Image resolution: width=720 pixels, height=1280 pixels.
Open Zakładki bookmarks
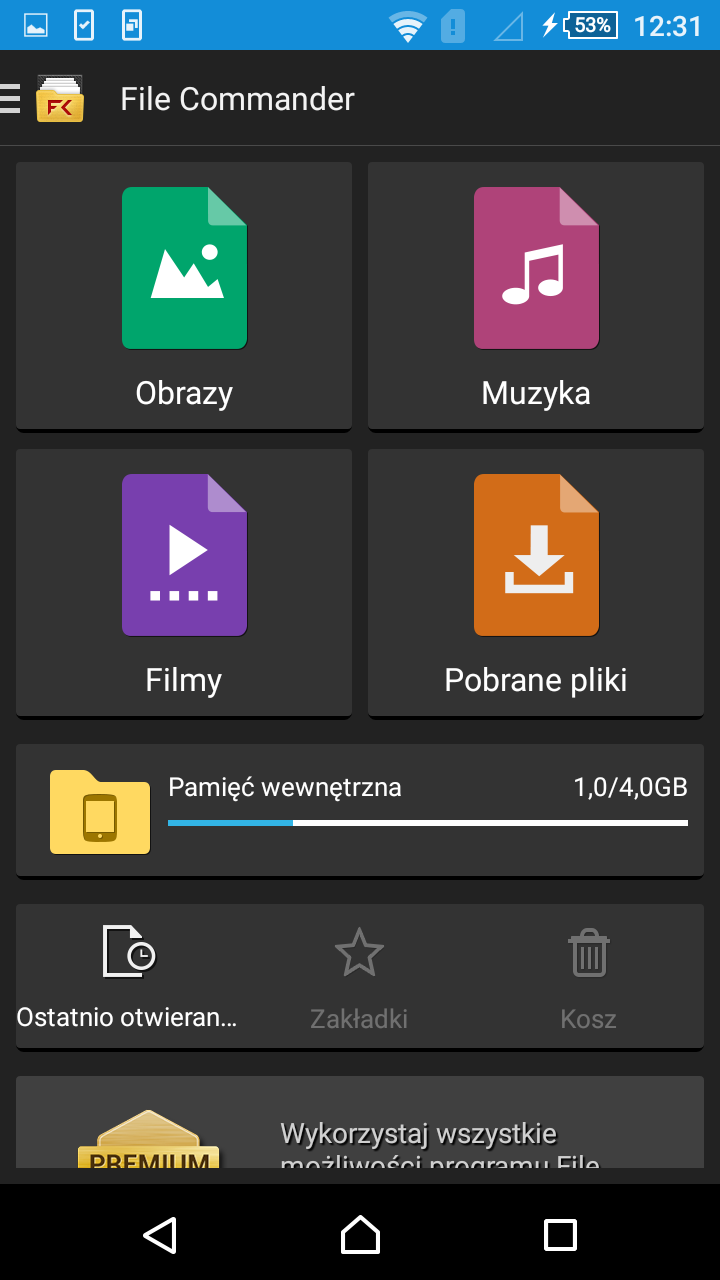359,977
